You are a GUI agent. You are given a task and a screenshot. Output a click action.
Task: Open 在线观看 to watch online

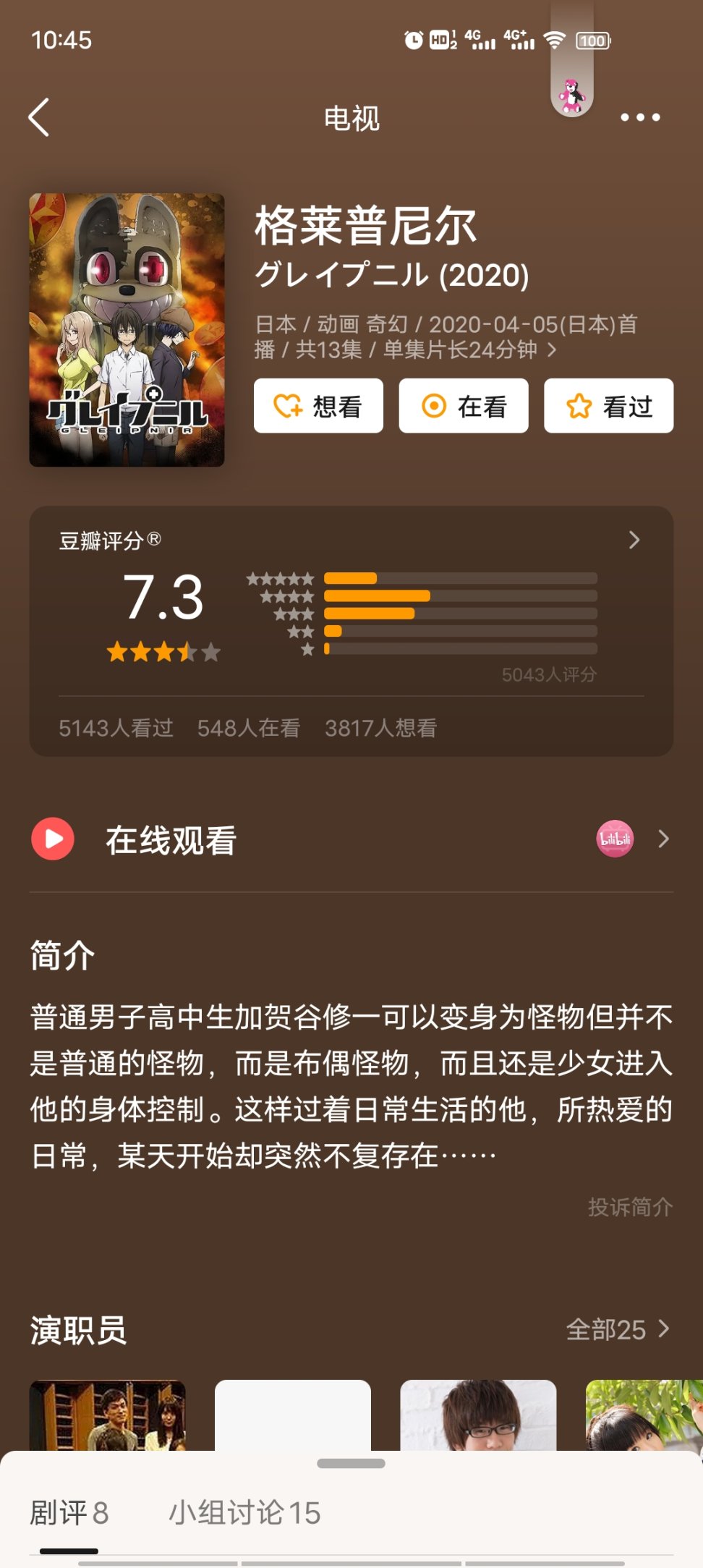pos(351,839)
